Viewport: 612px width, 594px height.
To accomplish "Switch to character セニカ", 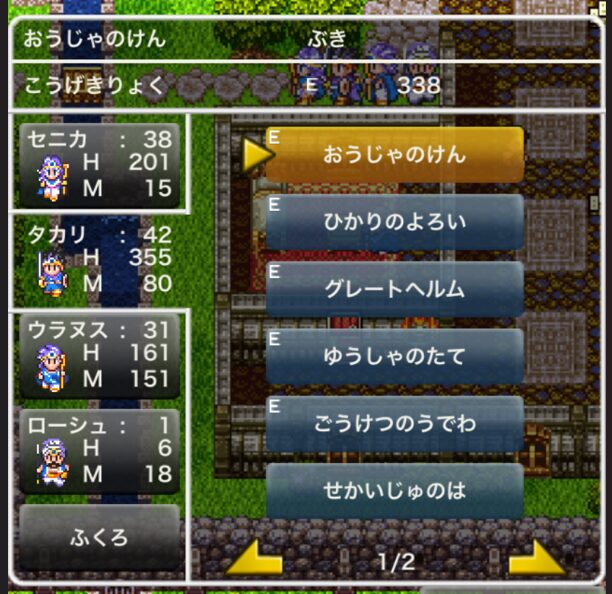I will [x=99, y=166].
